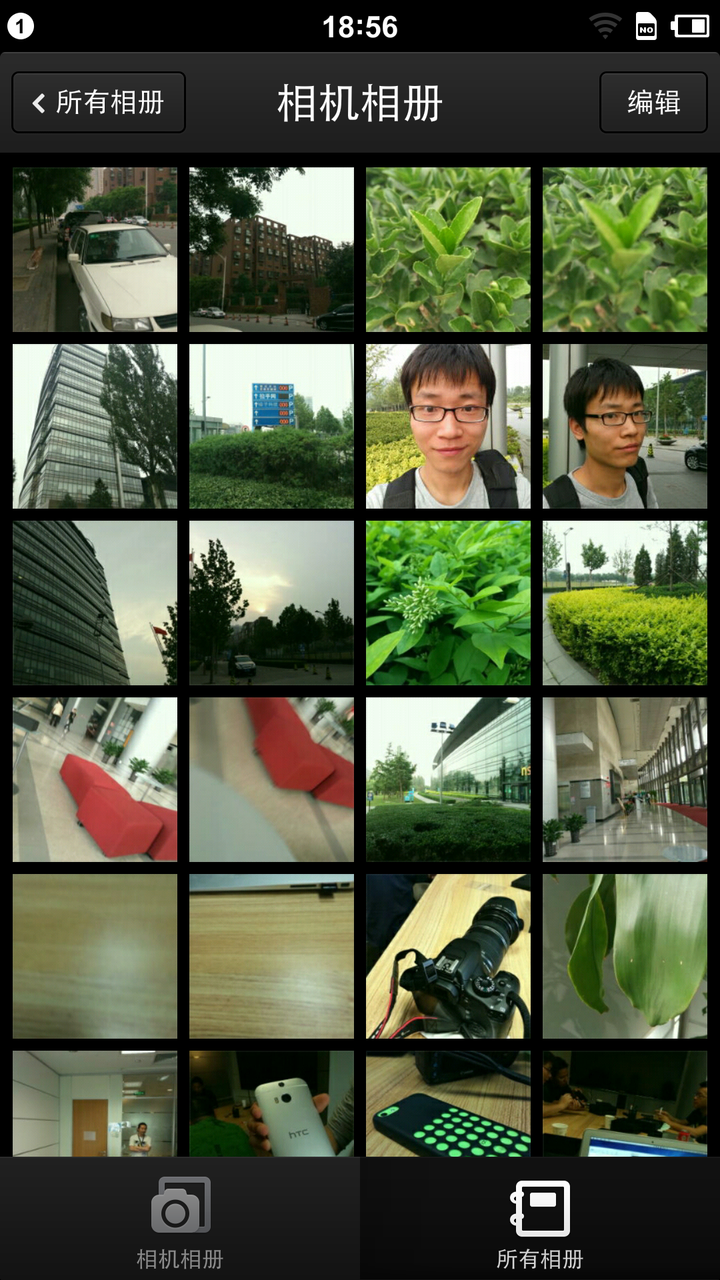
Task: View the sharp red sofa lobby photo
Action: [95, 780]
